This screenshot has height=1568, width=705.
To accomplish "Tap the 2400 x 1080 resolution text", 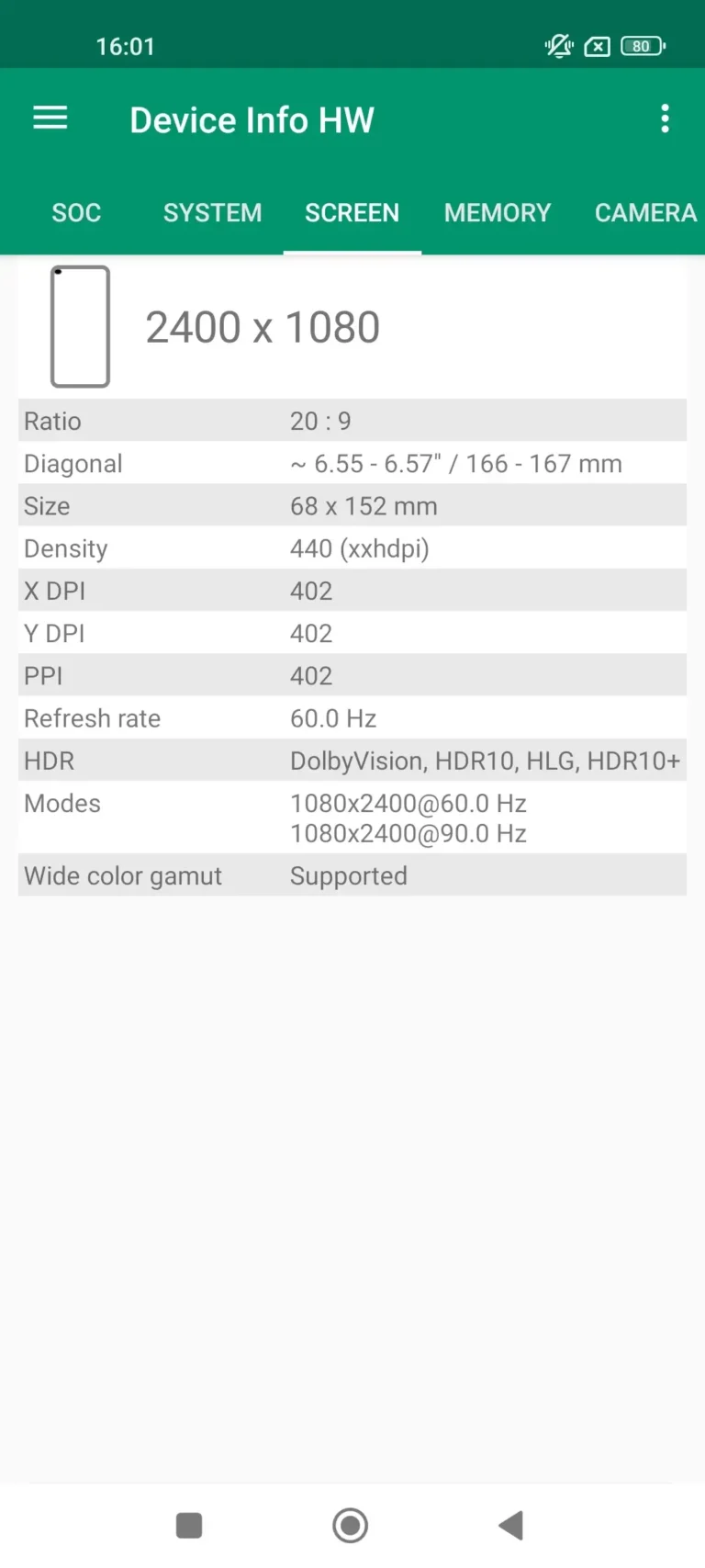I will point(263,326).
